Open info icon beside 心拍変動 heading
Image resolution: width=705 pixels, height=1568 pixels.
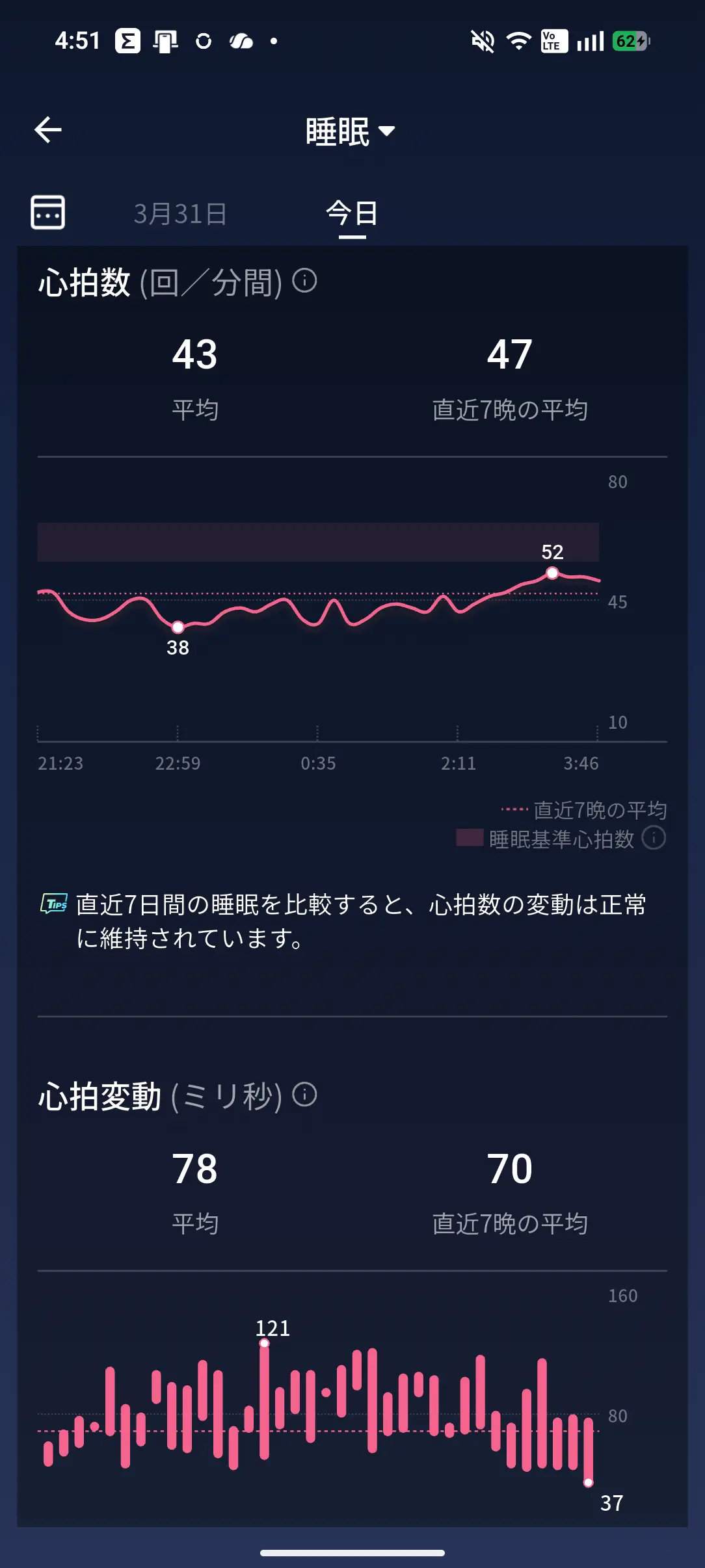coord(304,1095)
